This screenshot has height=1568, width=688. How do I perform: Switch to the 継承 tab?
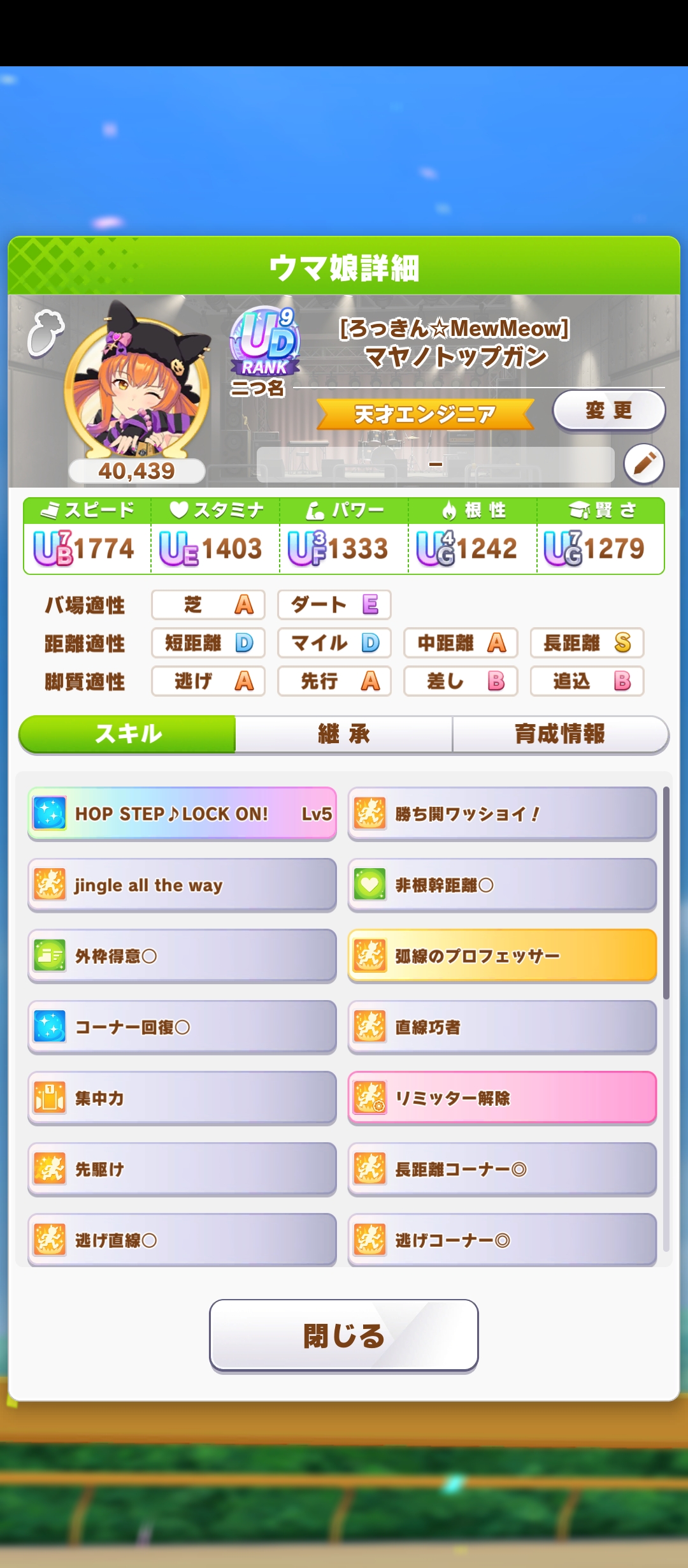(344, 734)
